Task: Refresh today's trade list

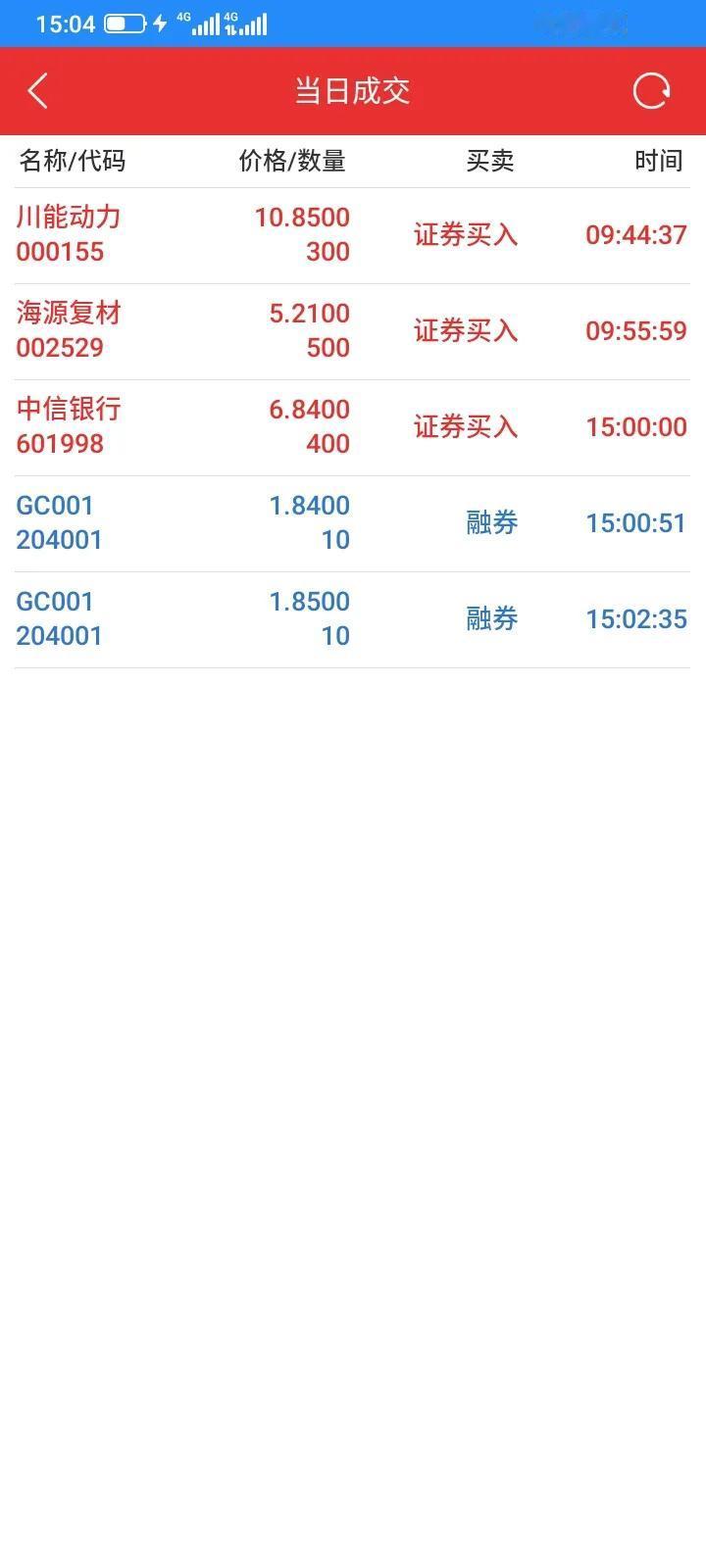Action: click(x=651, y=91)
